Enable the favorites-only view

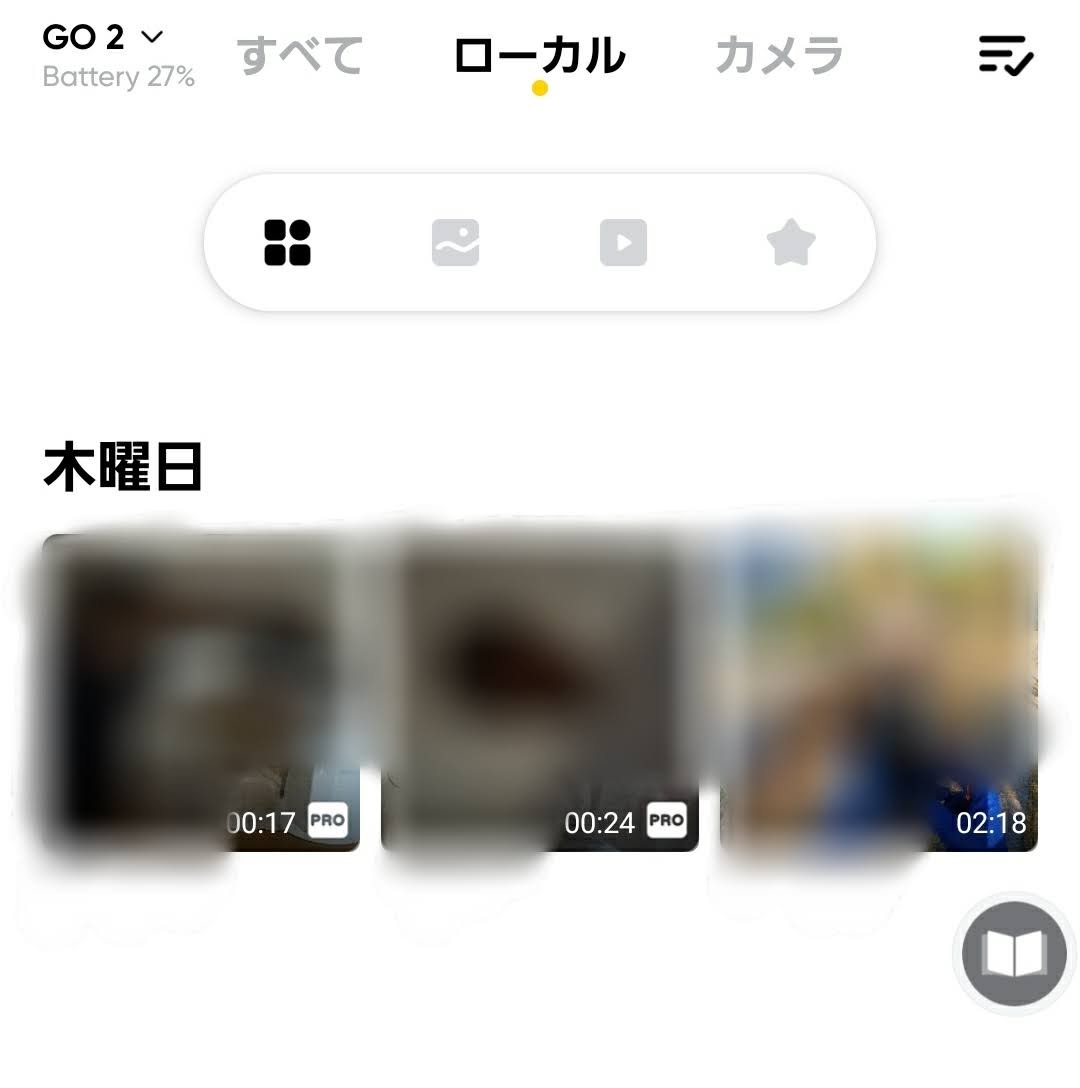point(791,242)
